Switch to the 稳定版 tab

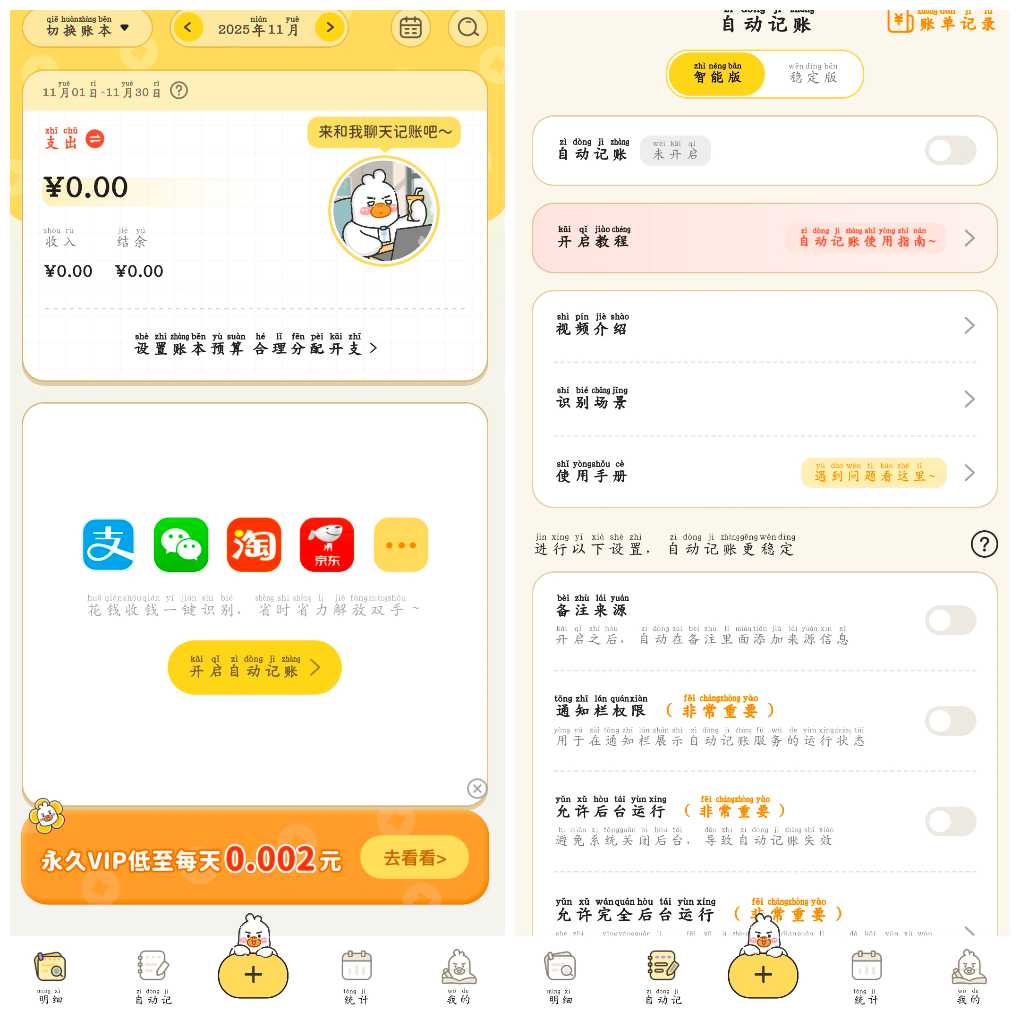point(812,75)
